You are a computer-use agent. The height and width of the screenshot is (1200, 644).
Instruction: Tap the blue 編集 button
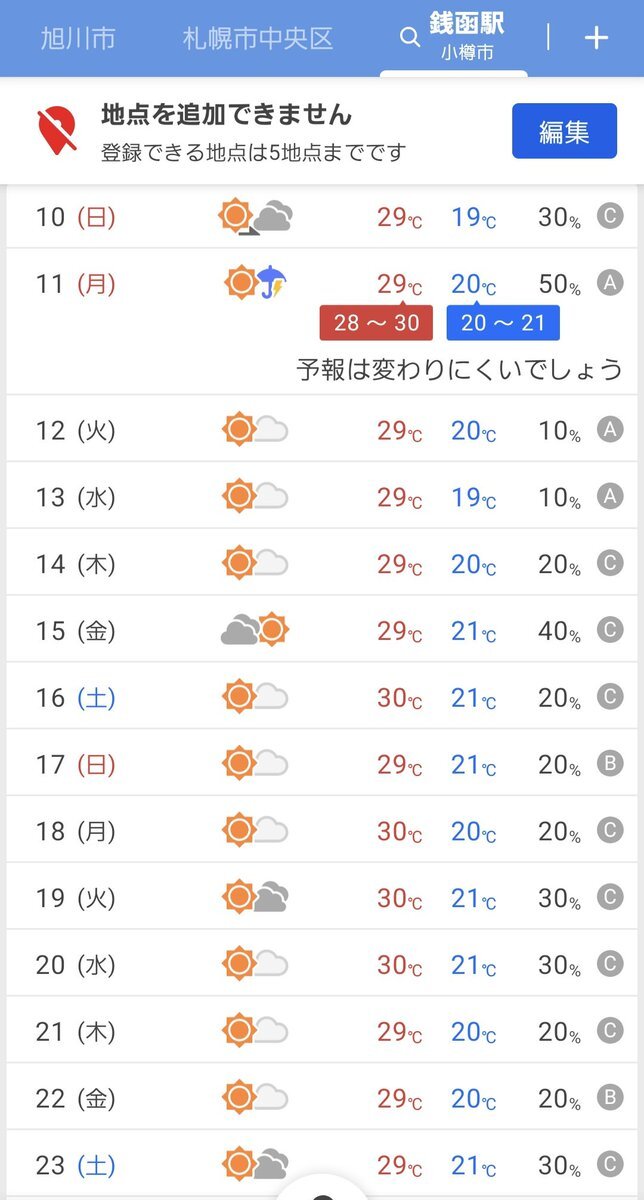pos(564,131)
